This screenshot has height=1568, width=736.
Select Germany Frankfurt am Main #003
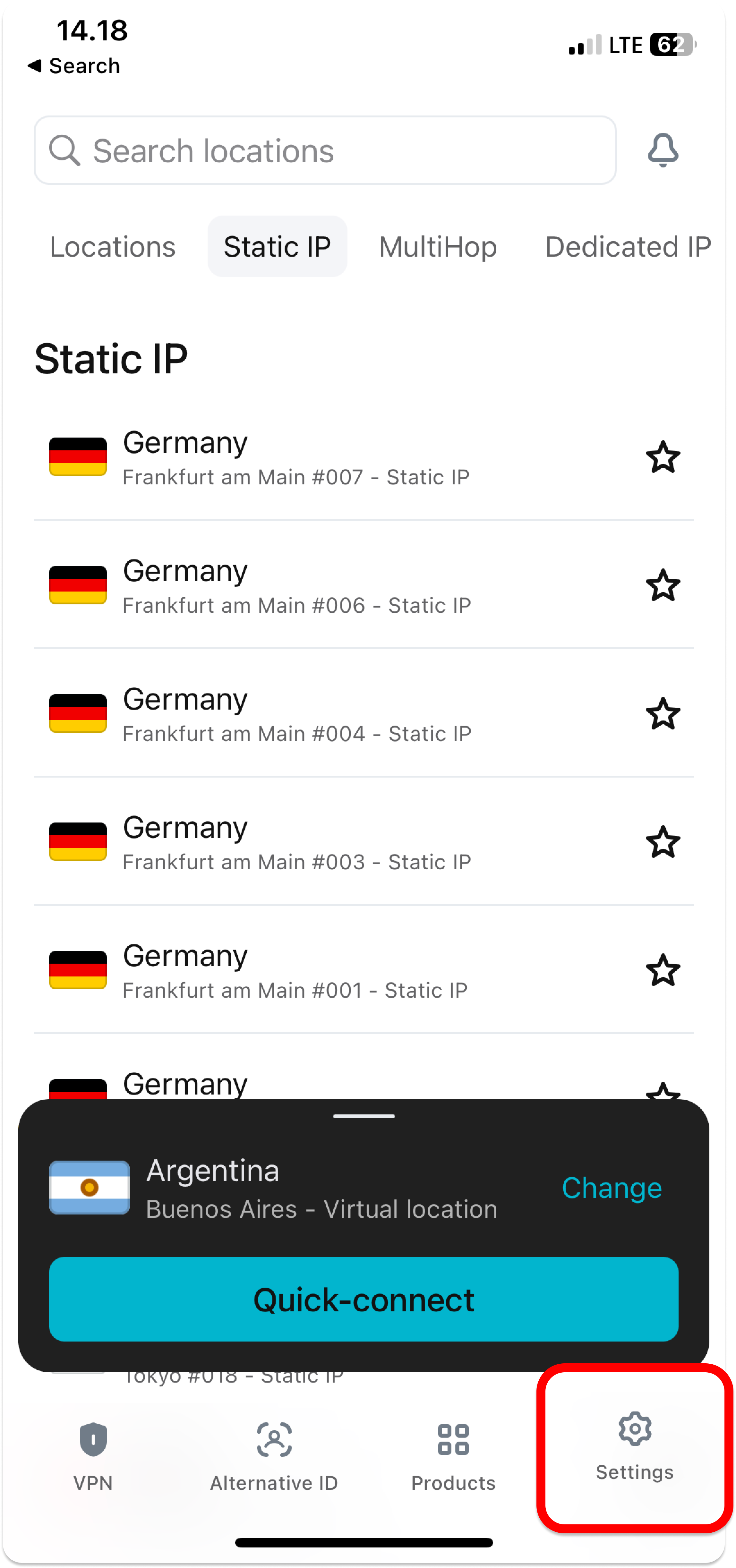[296, 843]
